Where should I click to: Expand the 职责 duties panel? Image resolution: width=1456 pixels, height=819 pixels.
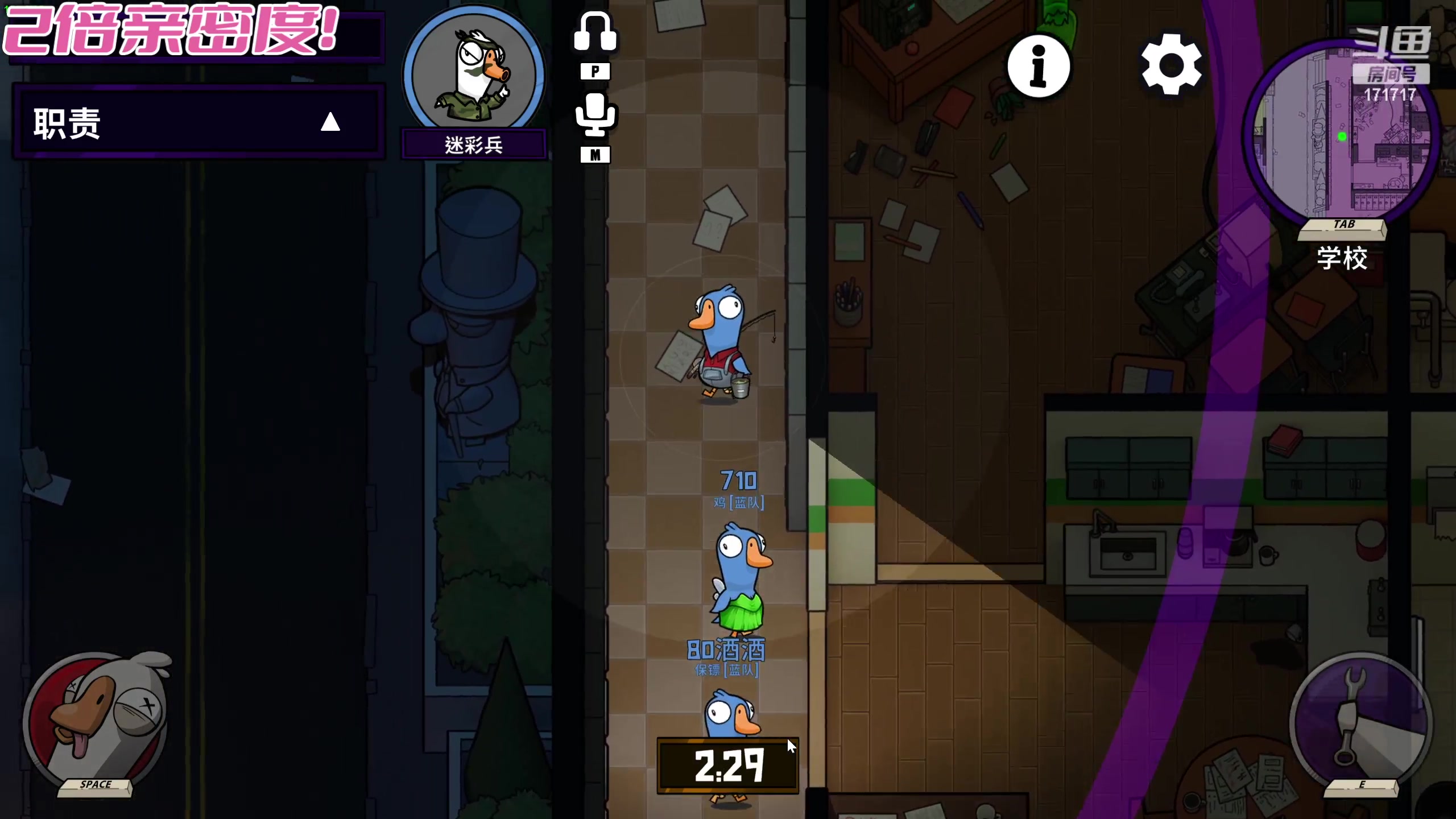tap(329, 122)
